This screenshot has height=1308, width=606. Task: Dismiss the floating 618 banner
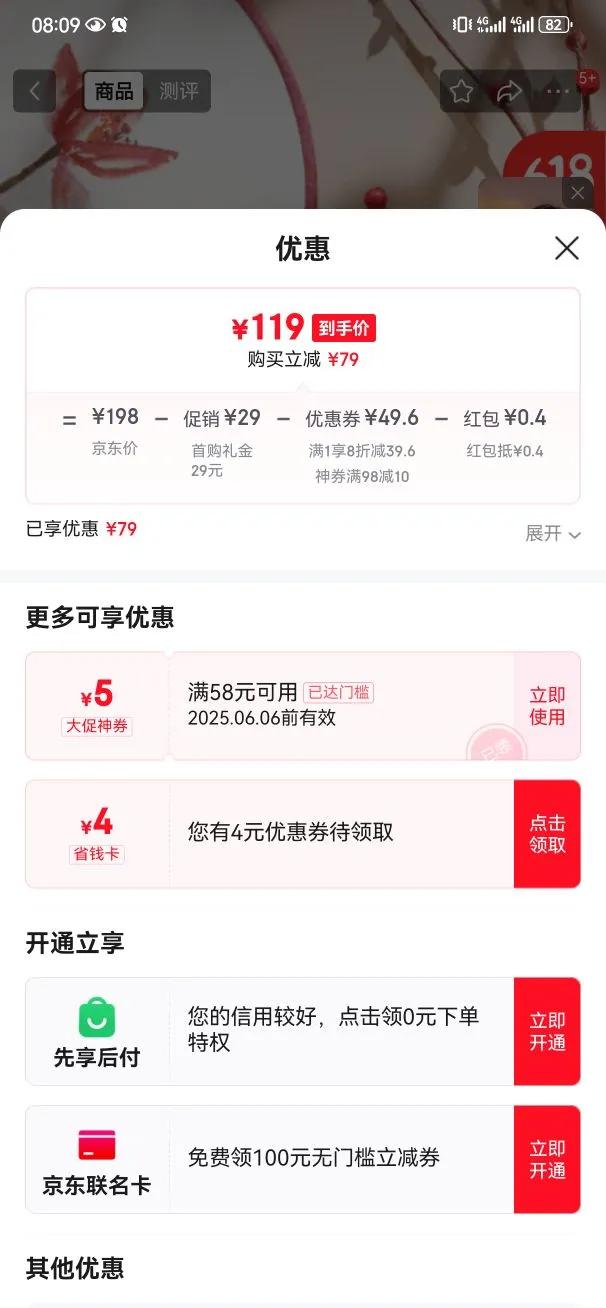click(578, 193)
